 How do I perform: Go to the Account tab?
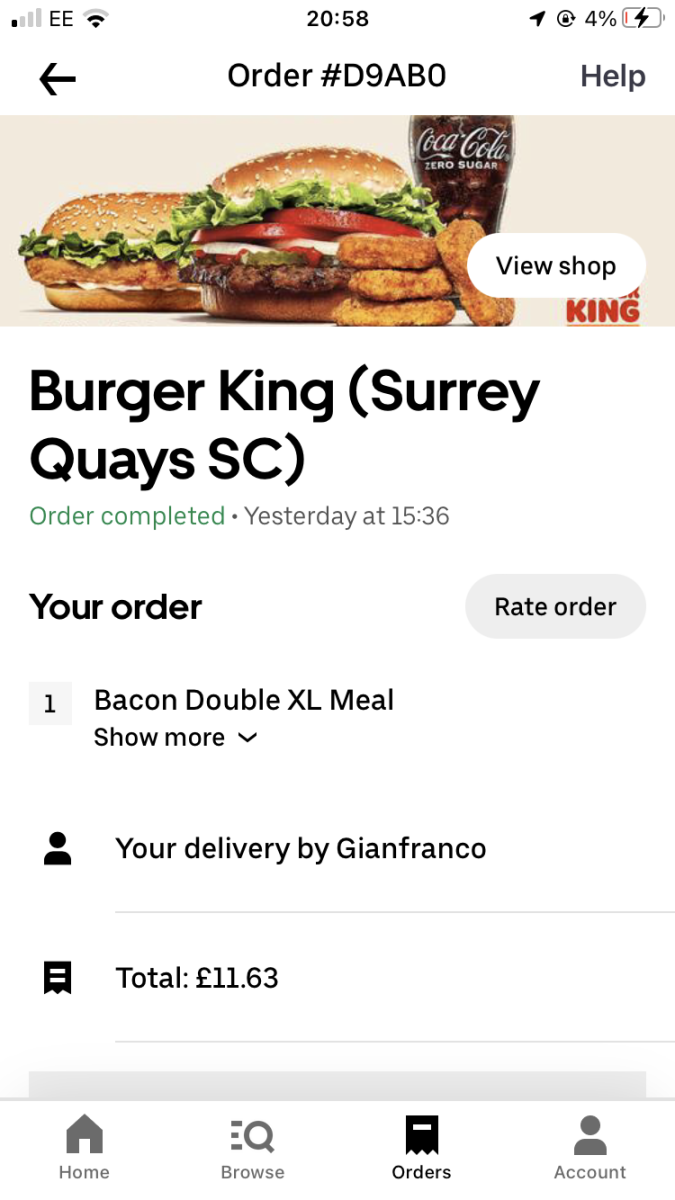tap(590, 1148)
